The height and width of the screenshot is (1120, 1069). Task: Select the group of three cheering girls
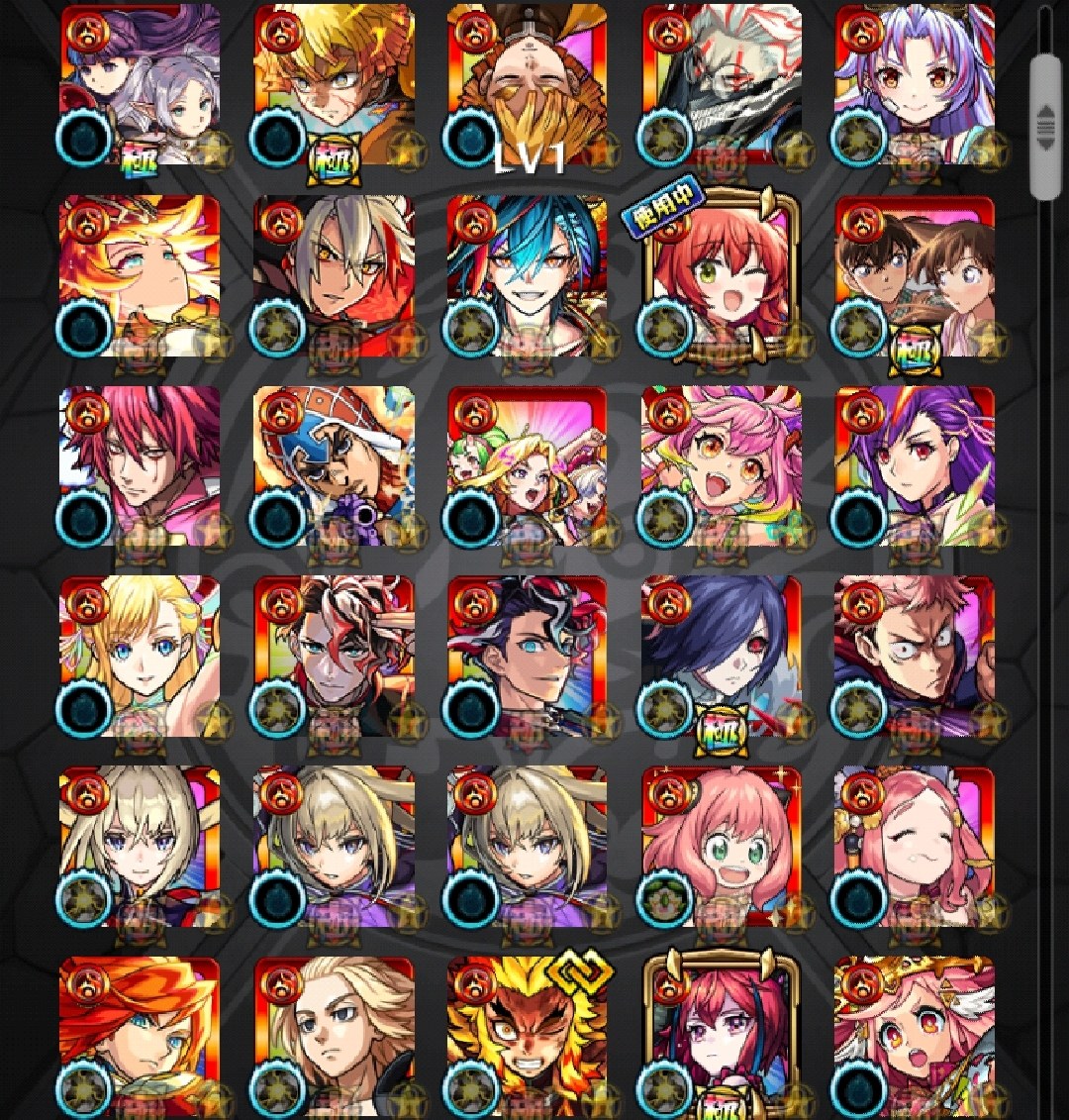(527, 465)
